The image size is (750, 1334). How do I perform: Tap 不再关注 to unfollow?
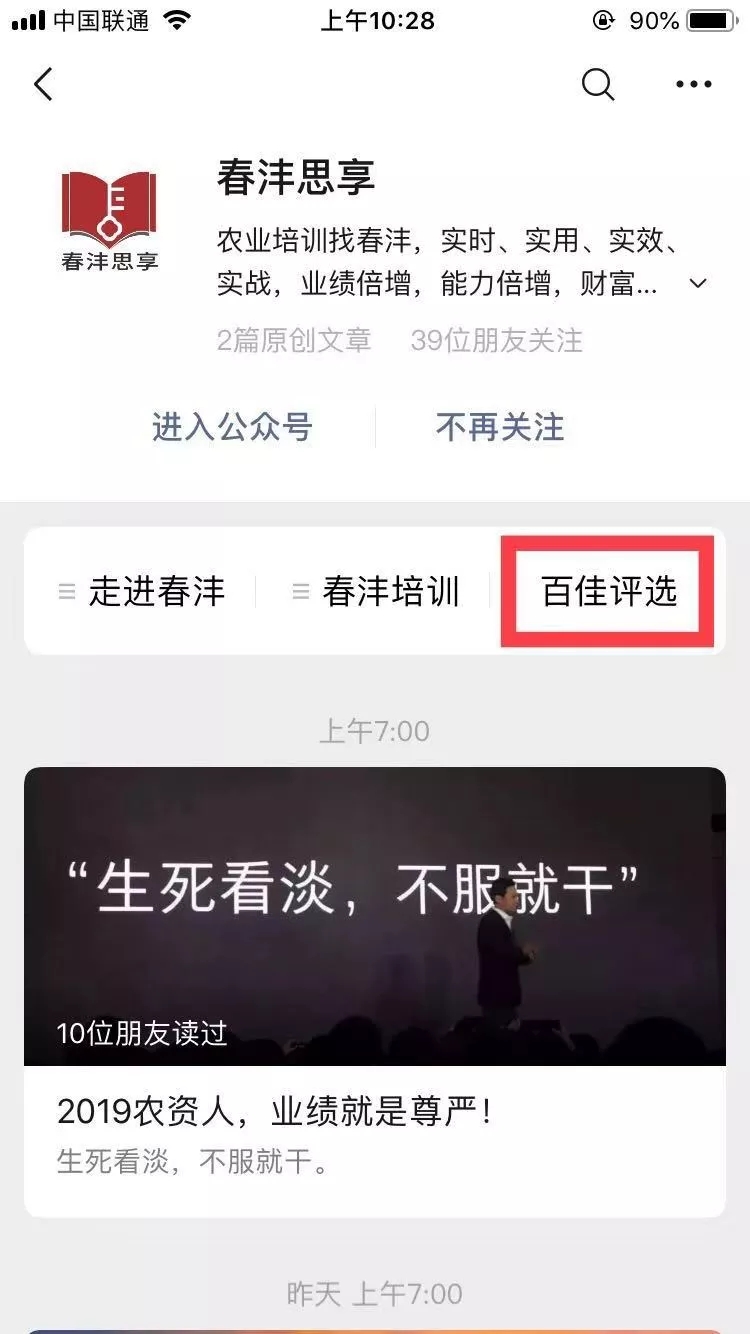[500, 427]
